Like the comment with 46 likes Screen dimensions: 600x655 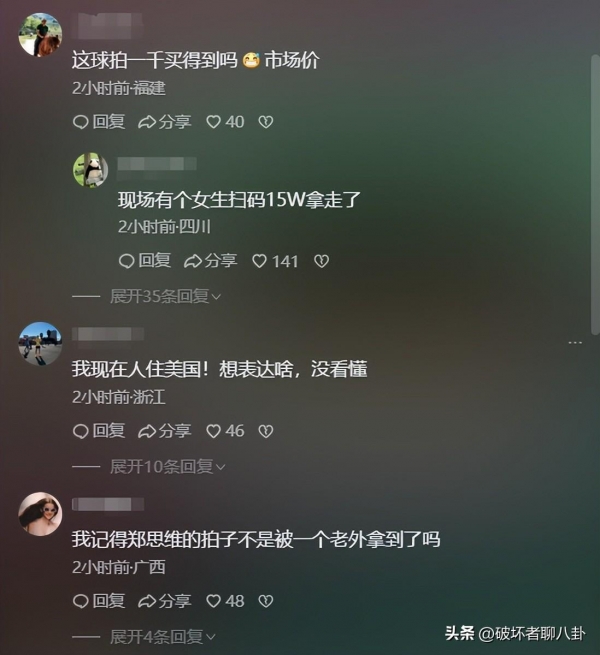pos(225,431)
